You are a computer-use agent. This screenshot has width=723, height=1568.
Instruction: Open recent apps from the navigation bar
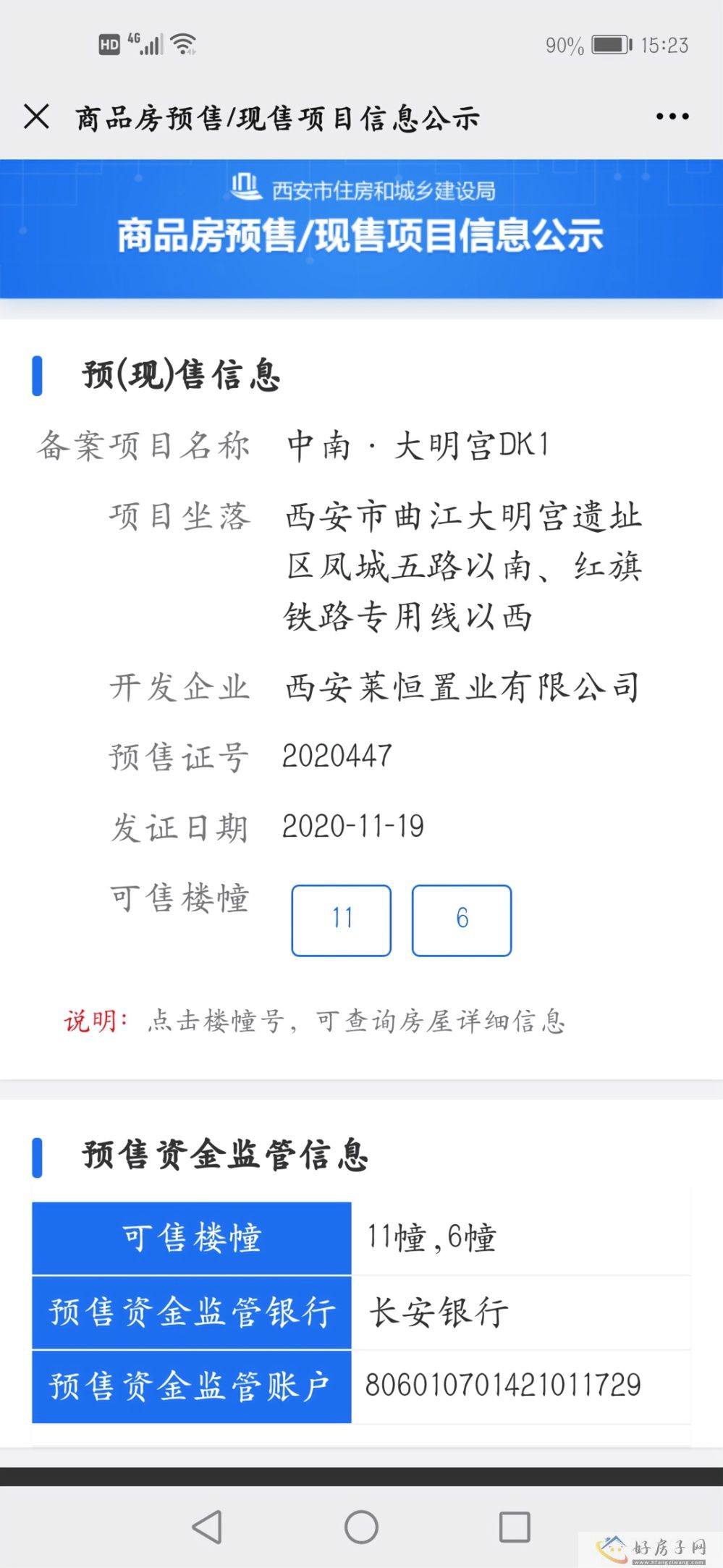(515, 1527)
